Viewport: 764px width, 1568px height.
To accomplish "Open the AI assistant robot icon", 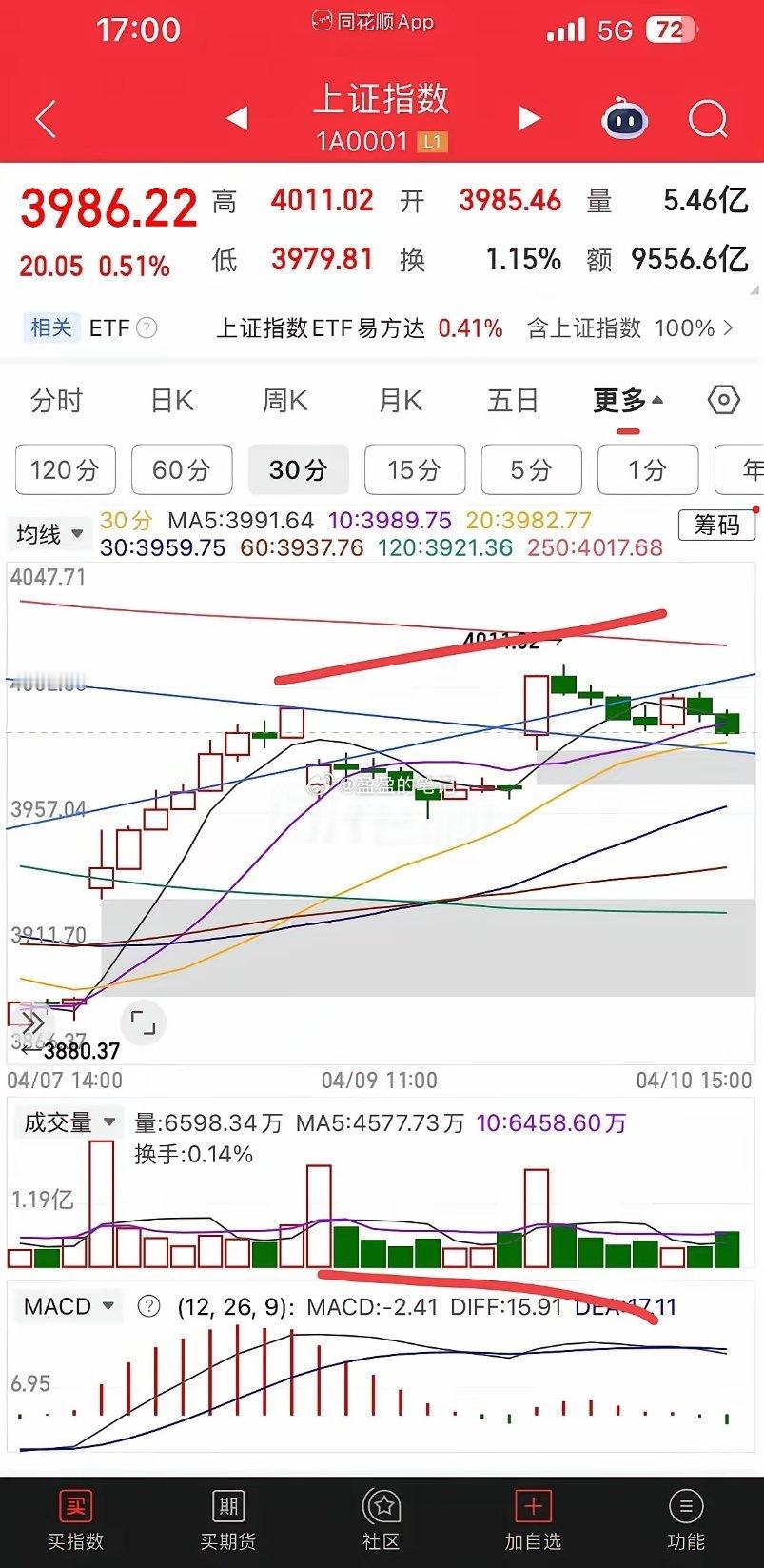I will pyautogui.click(x=624, y=116).
